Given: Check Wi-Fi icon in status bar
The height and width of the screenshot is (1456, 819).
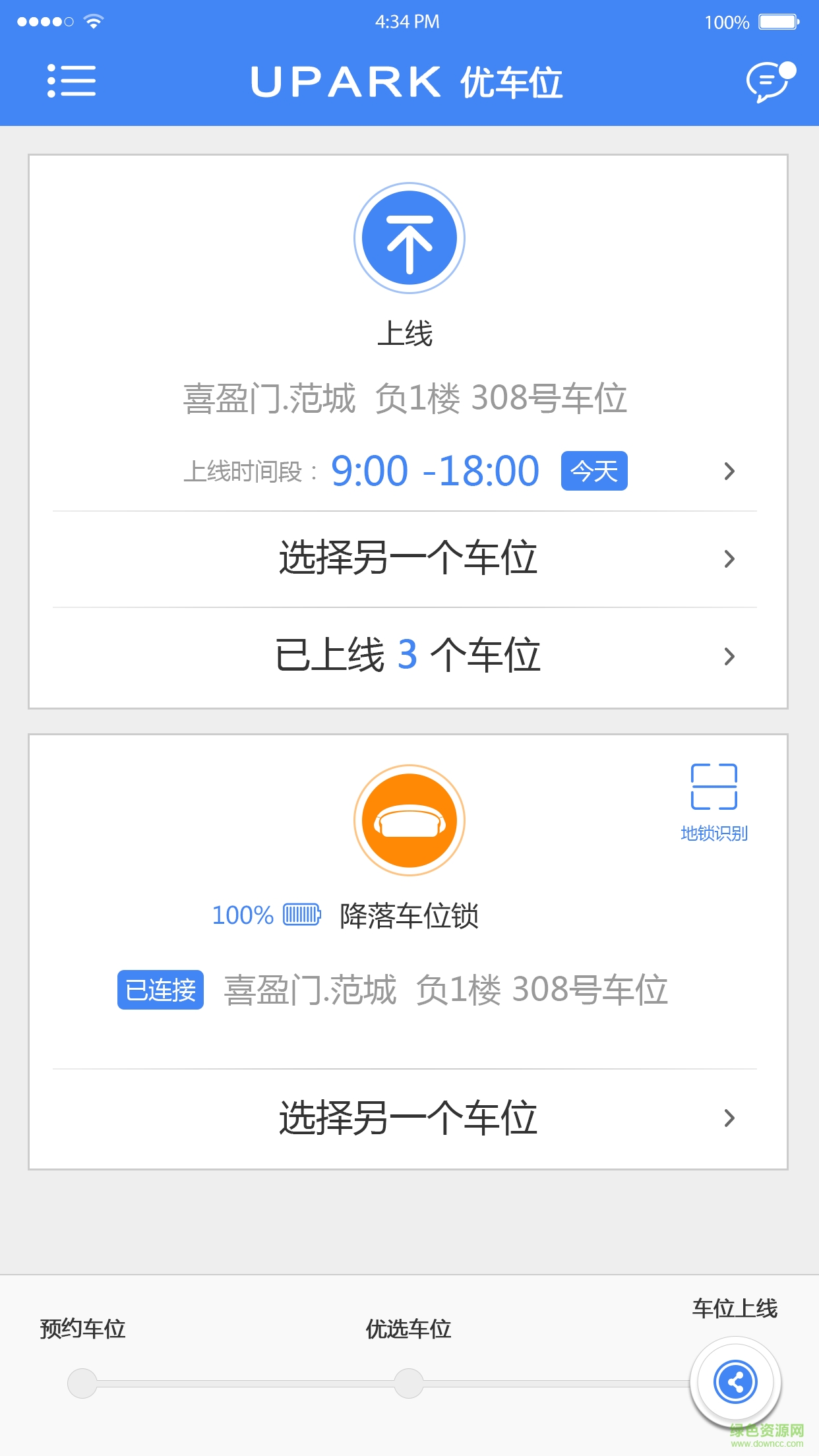Looking at the screenshot, I should 94,20.
